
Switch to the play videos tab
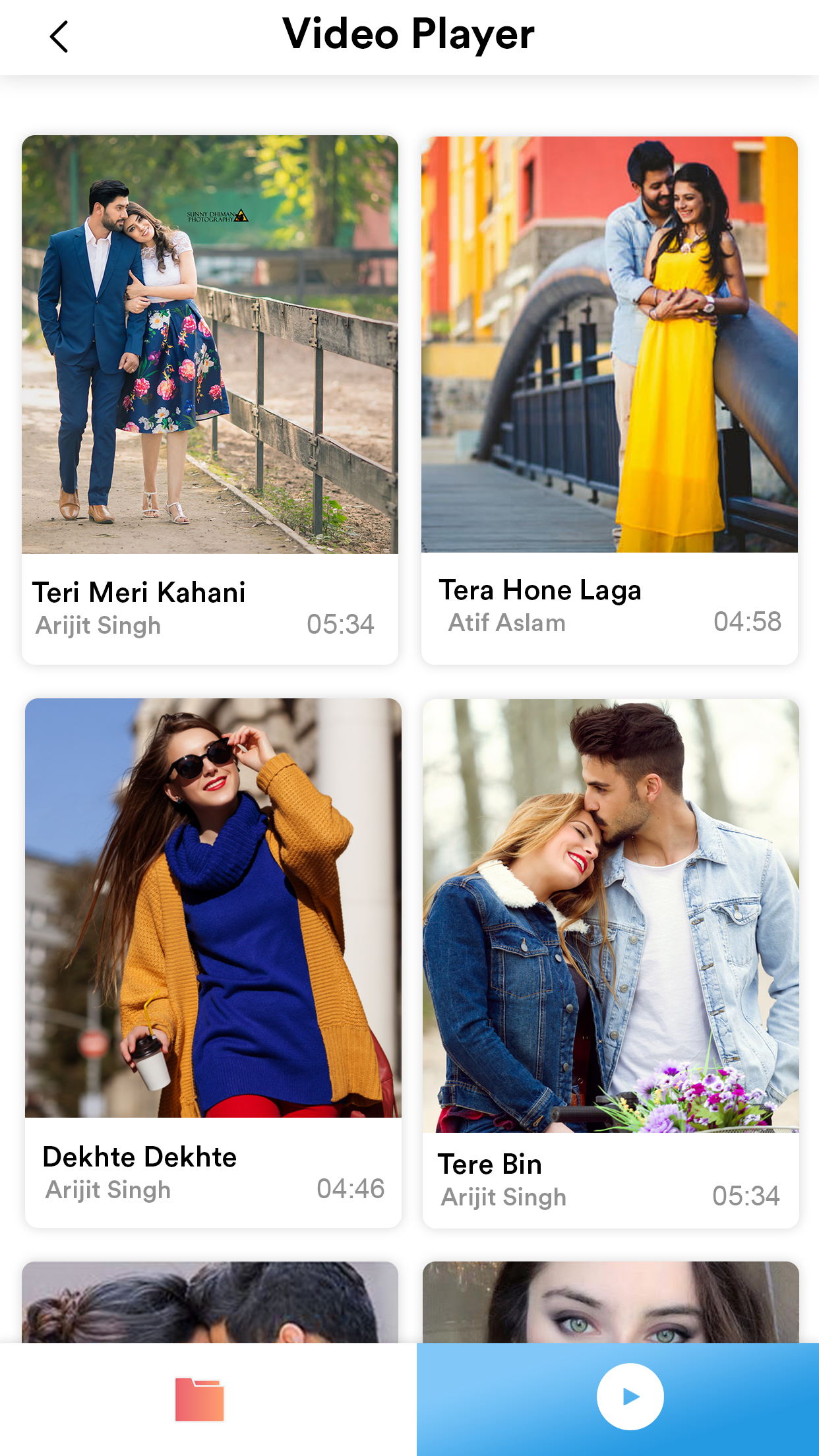(x=630, y=1397)
